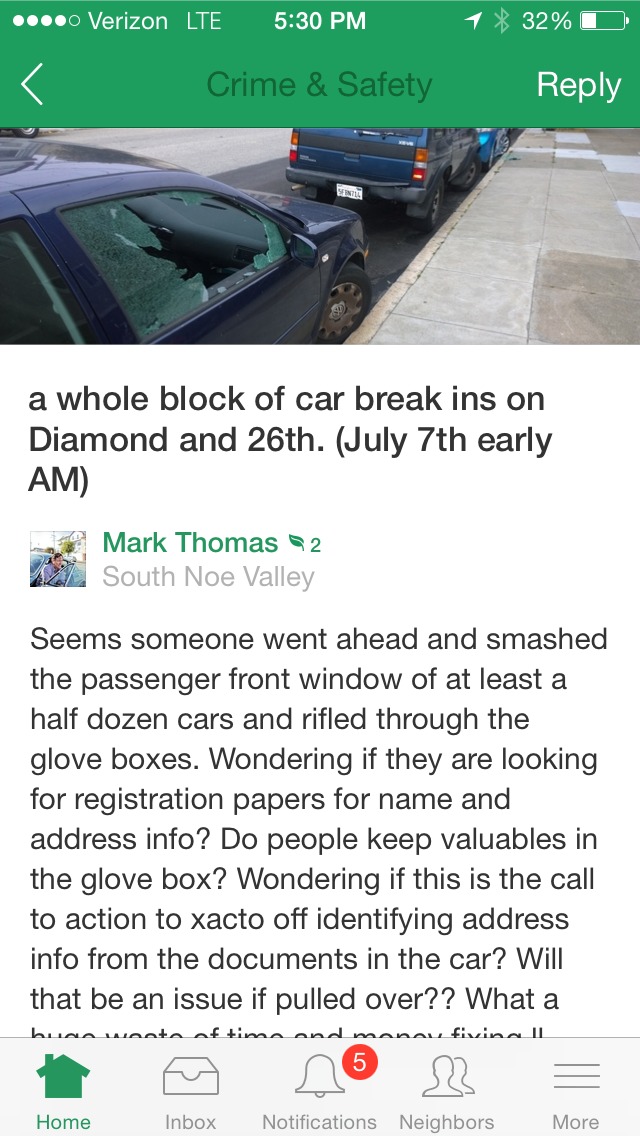This screenshot has width=640, height=1136.
Task: Open Mark Thomas's profile
Action: (190, 543)
